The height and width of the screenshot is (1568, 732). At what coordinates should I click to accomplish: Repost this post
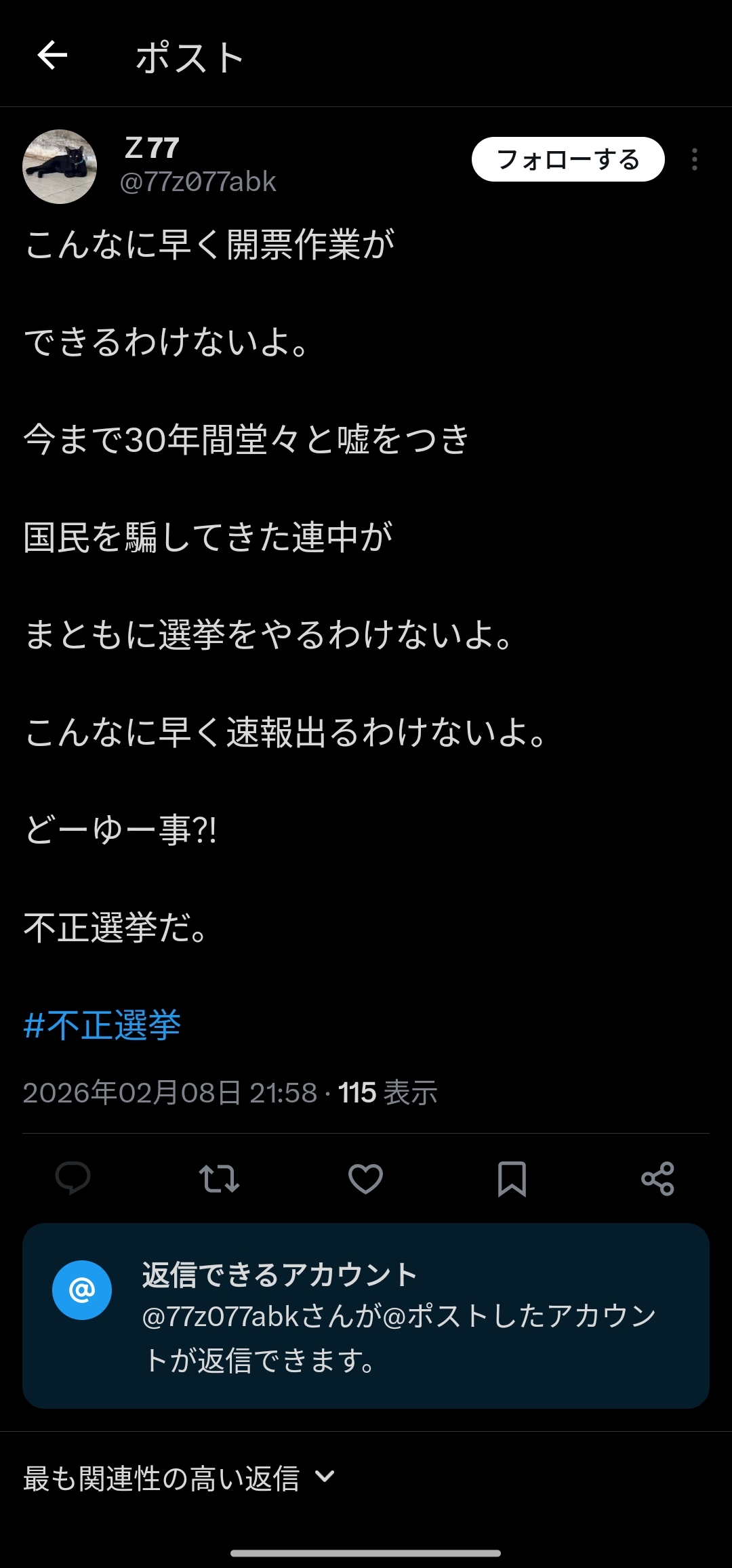219,1178
